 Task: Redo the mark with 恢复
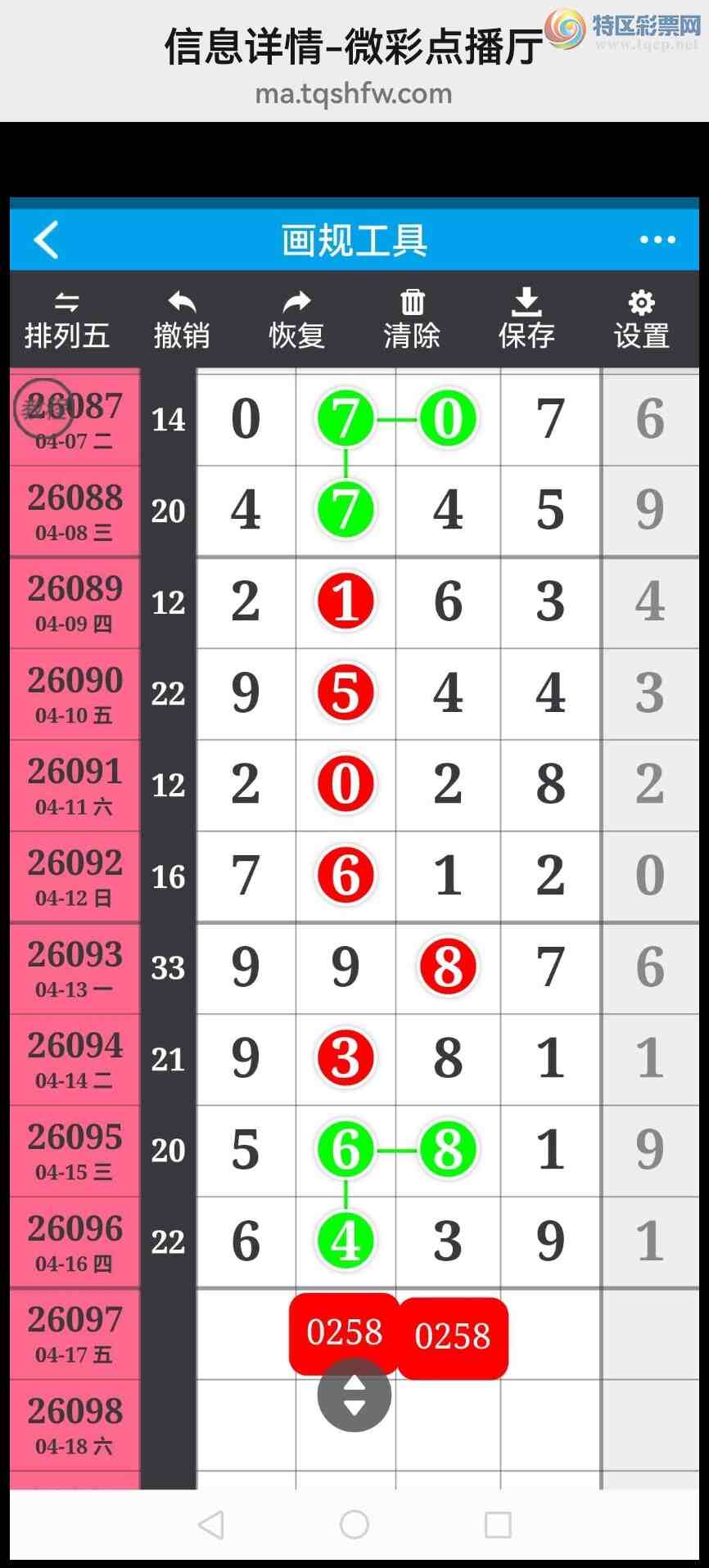297,320
